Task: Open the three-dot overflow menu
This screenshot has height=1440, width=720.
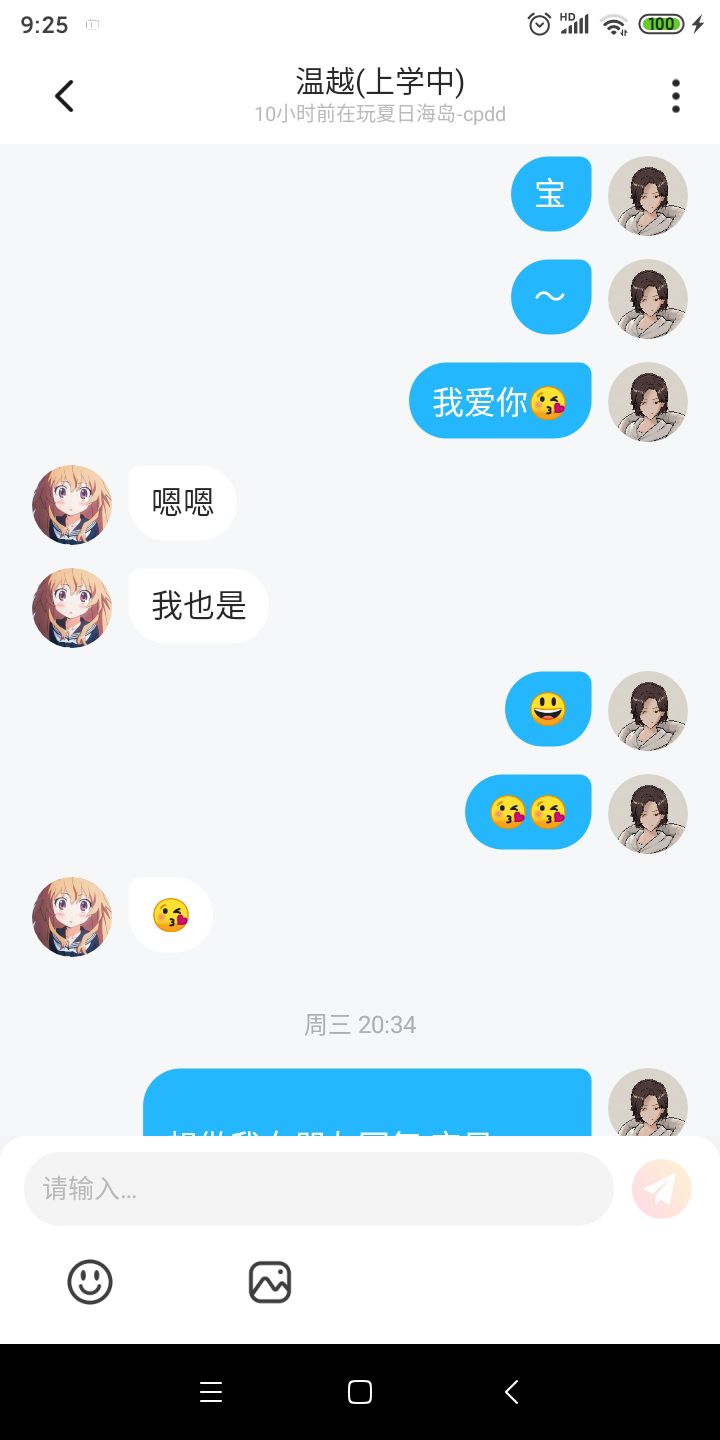Action: (676, 96)
